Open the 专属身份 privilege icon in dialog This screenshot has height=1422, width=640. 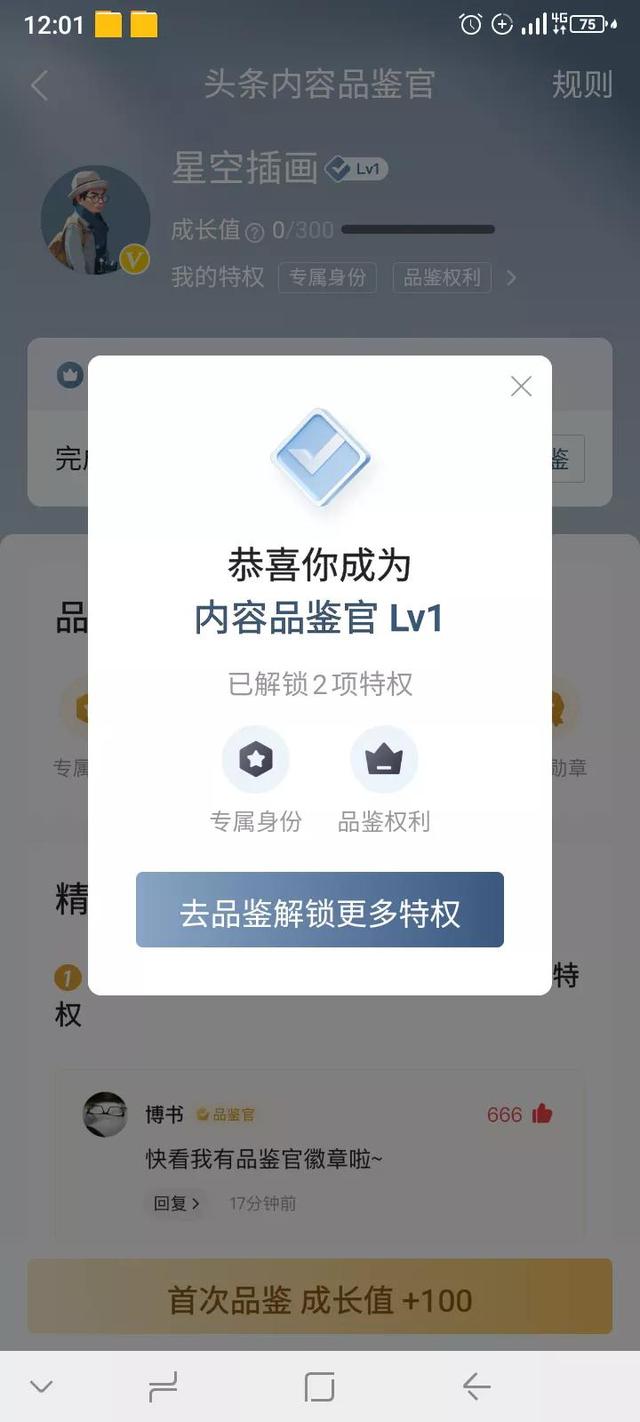tap(256, 760)
